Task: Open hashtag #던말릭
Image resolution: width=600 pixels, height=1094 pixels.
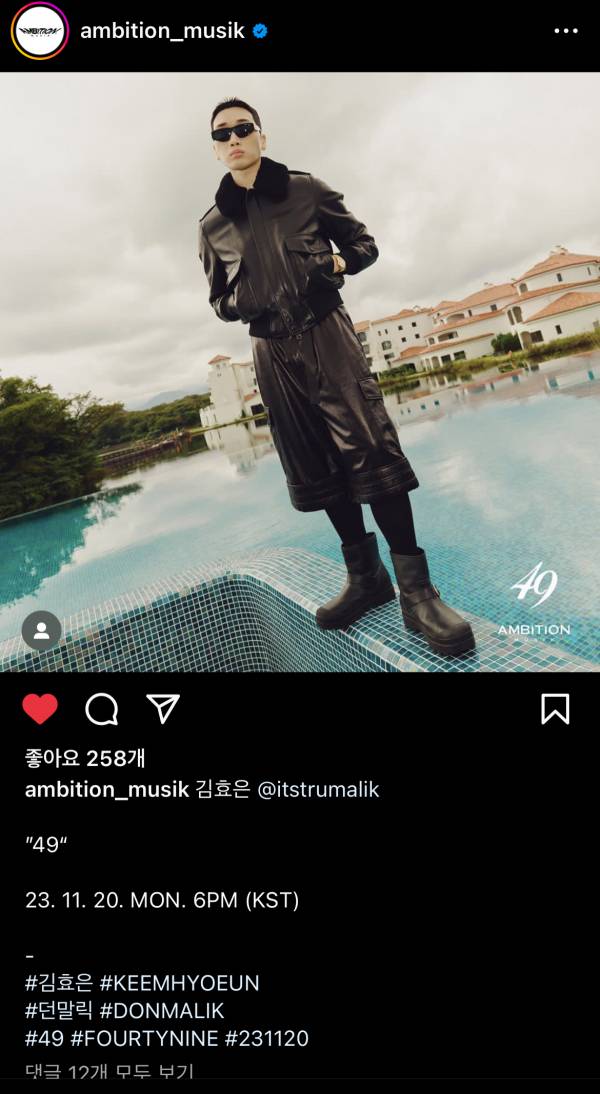Action: 58,1011
